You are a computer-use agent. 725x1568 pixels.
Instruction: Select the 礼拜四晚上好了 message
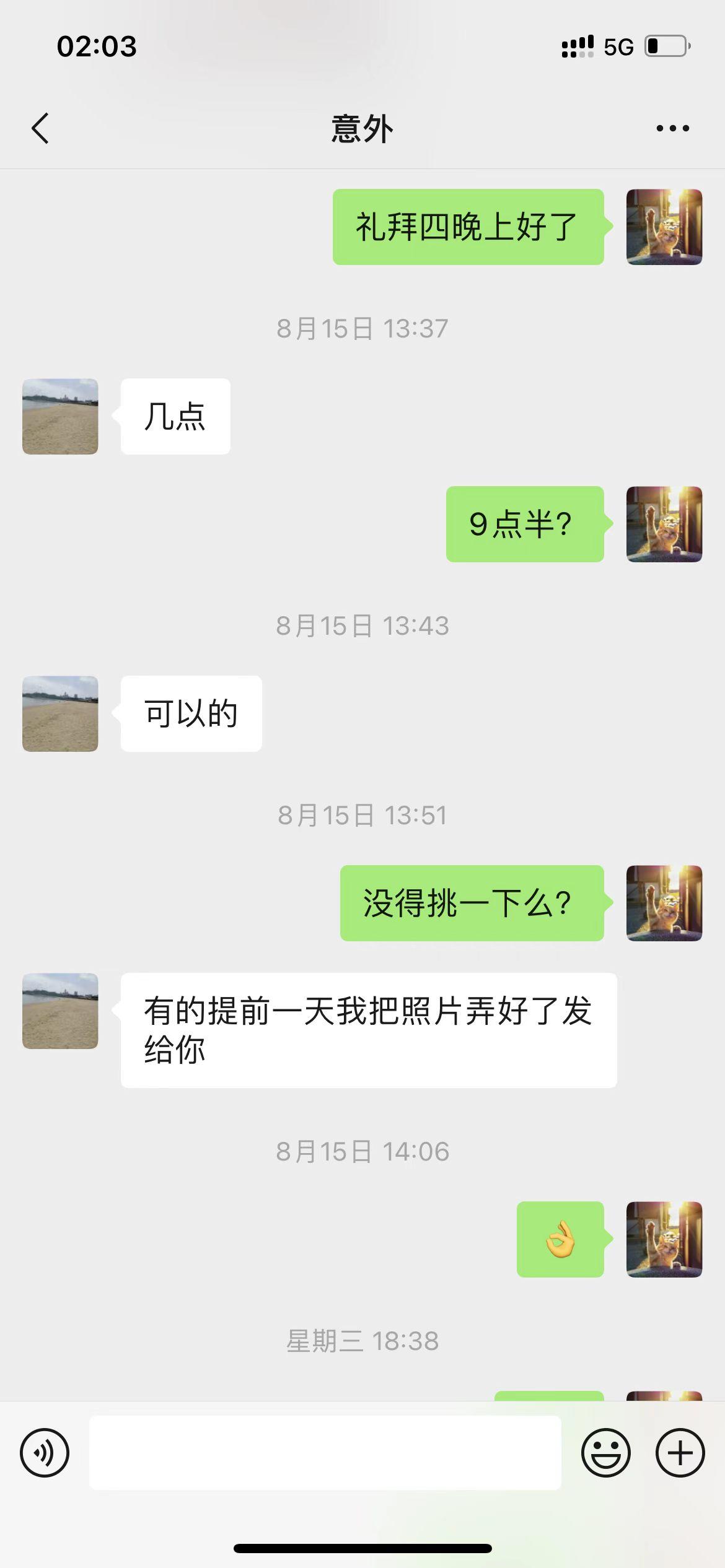[x=468, y=226]
